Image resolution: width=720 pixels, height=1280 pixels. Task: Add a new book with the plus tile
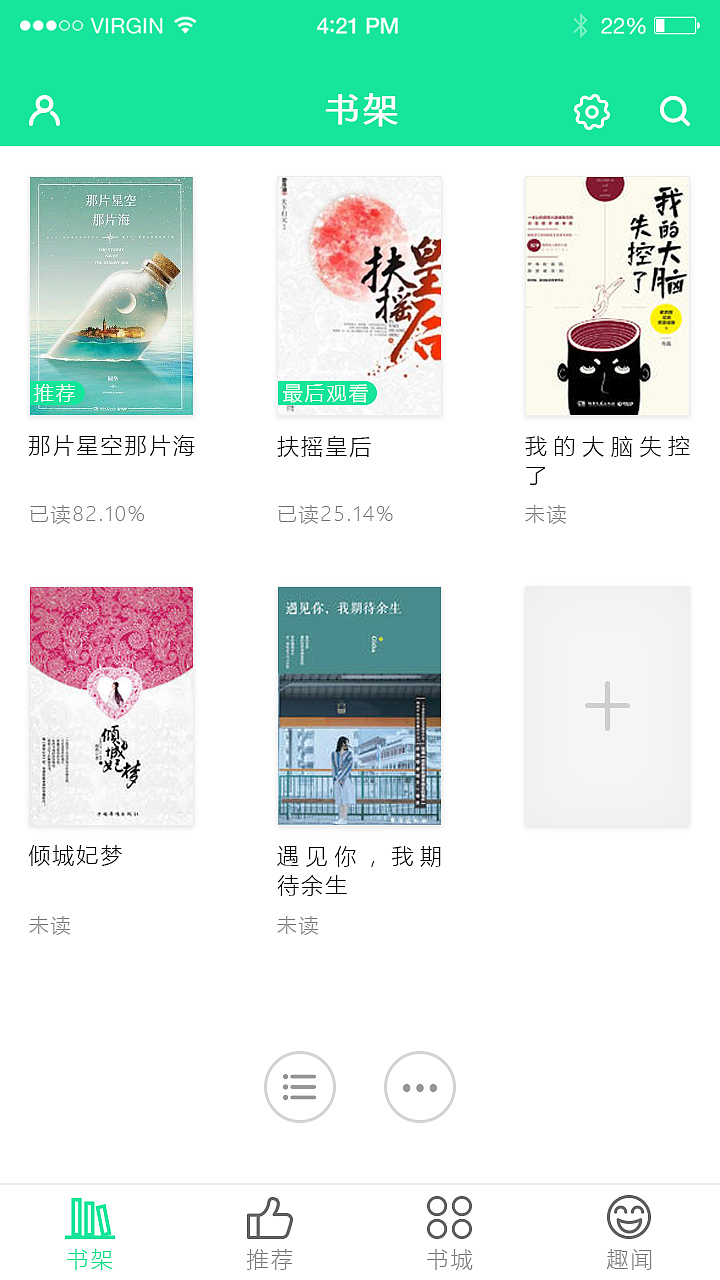pyautogui.click(x=606, y=705)
